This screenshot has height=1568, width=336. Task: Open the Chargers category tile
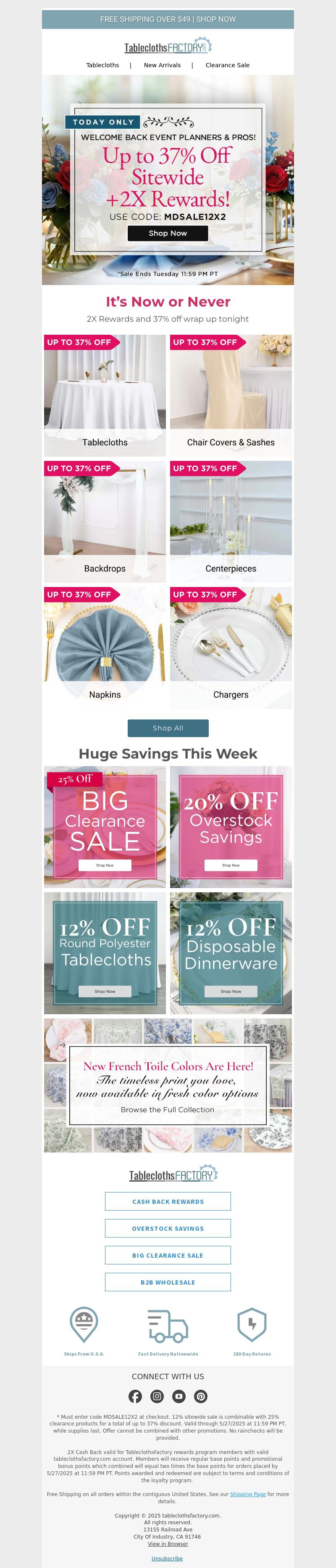tap(231, 648)
